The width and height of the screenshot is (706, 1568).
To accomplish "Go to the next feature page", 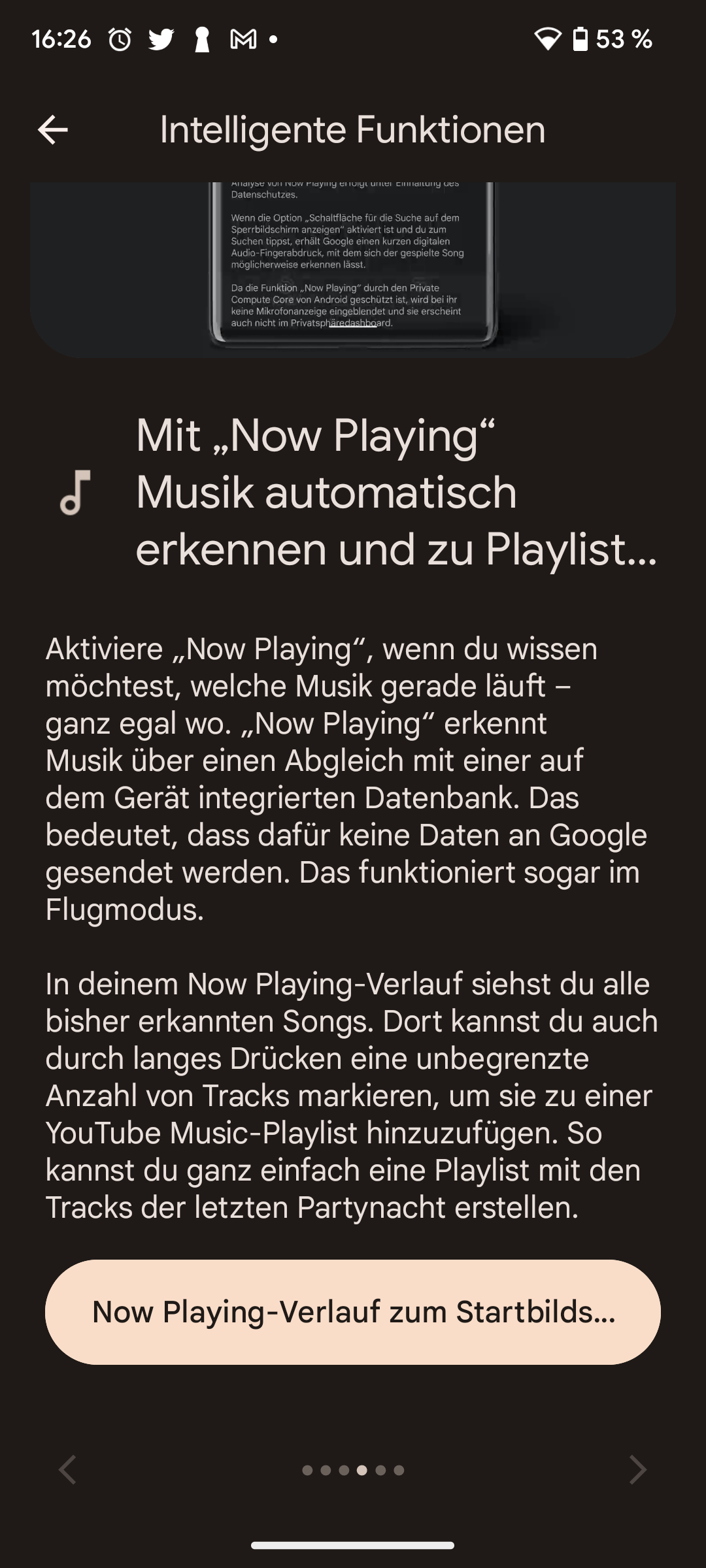I will 637,1469.
